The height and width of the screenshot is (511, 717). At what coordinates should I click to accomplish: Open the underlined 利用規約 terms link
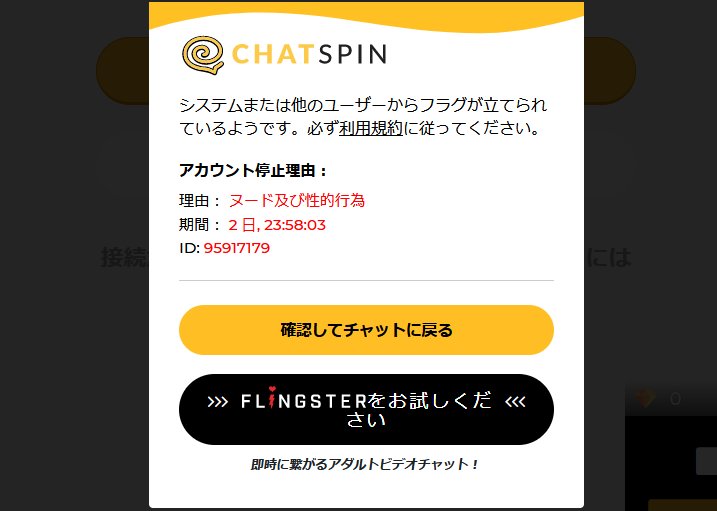point(370,128)
